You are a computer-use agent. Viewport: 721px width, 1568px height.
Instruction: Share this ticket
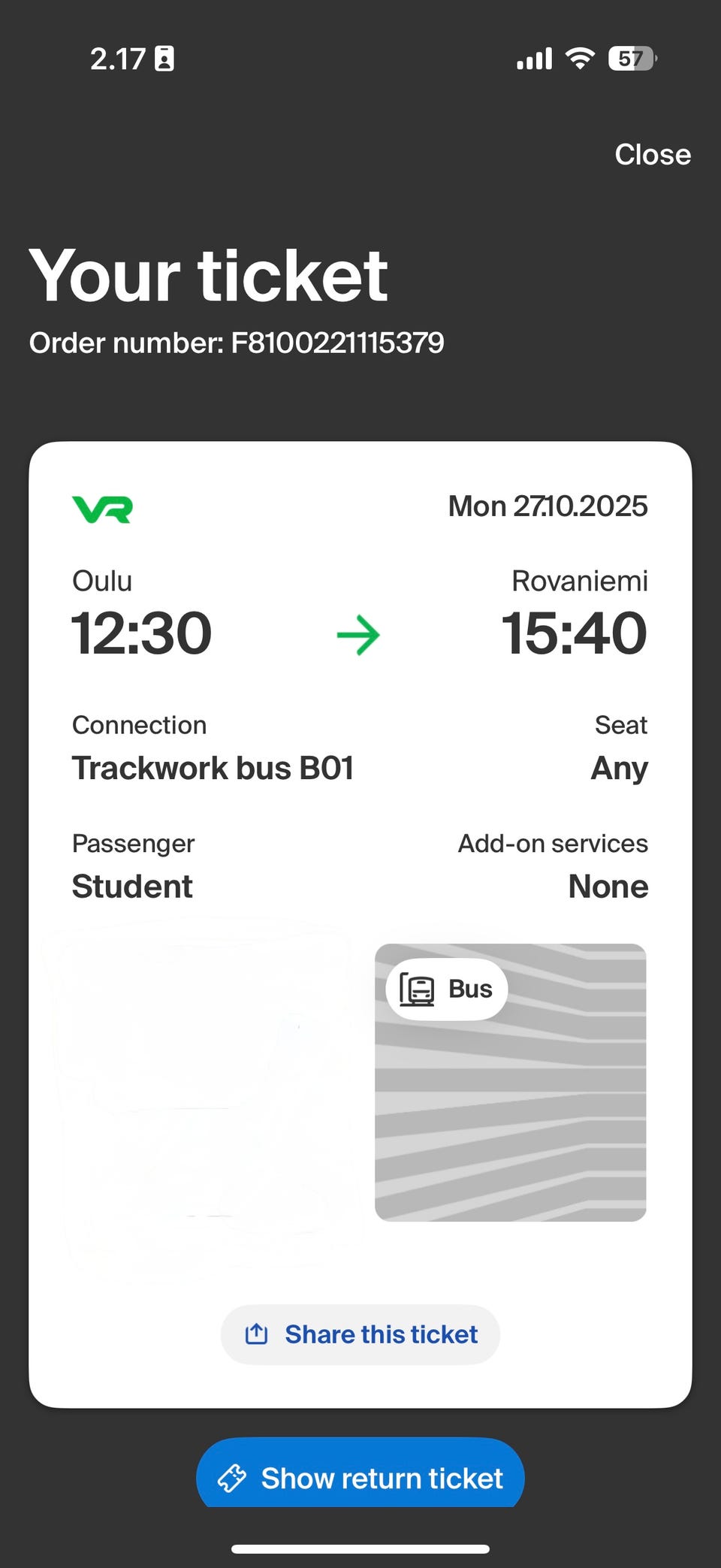(x=360, y=1334)
